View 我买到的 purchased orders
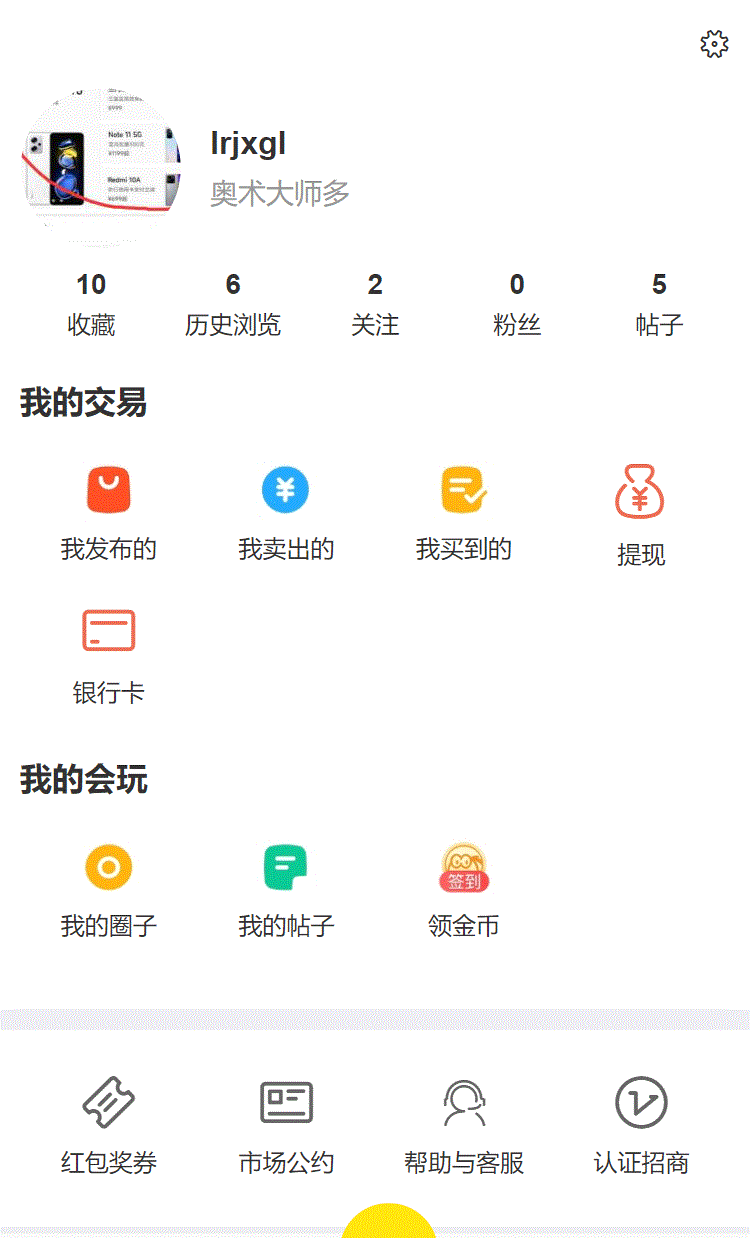Image resolution: width=750 pixels, height=1238 pixels. coord(464,513)
